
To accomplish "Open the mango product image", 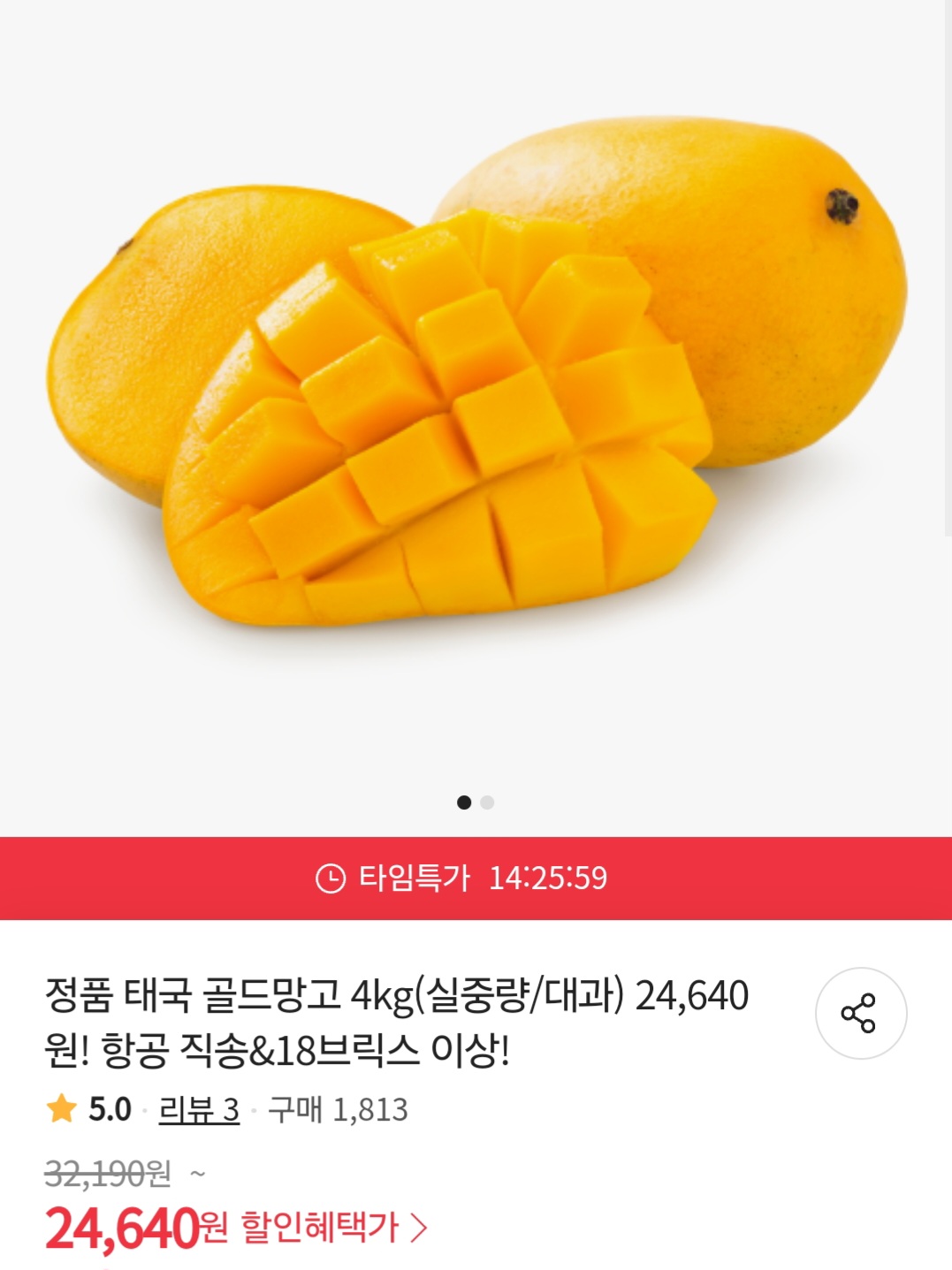I will [x=476, y=380].
